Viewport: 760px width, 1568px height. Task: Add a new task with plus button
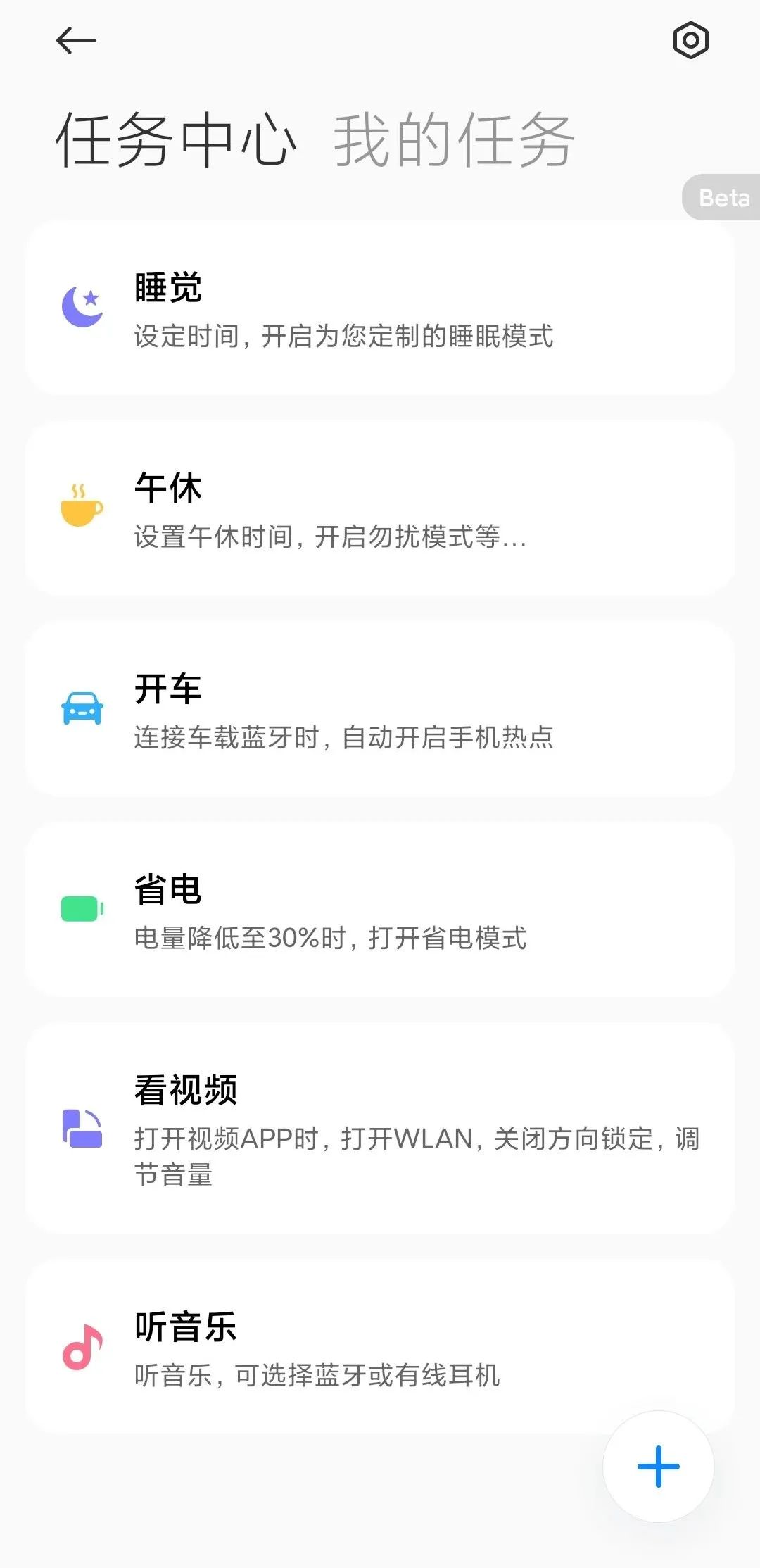[x=658, y=1467]
